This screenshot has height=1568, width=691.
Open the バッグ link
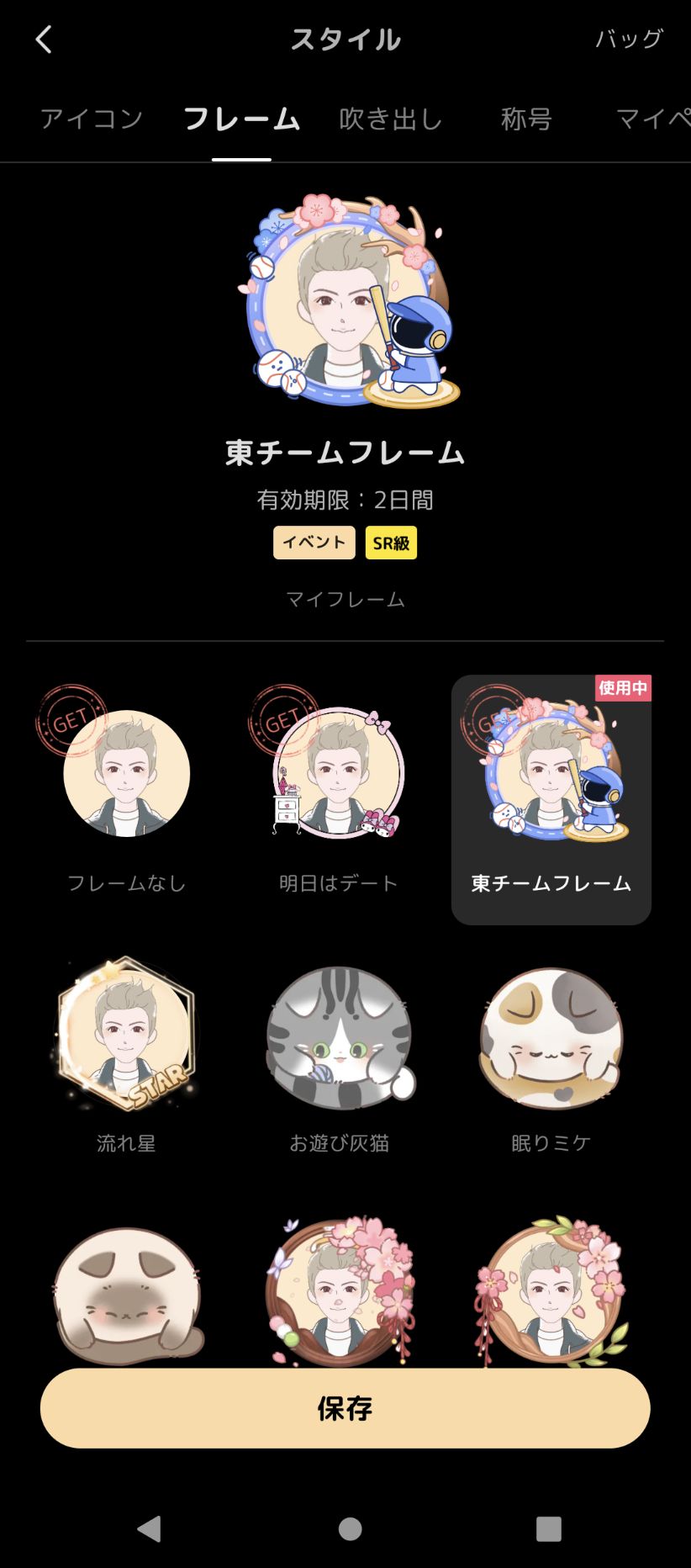(629, 39)
